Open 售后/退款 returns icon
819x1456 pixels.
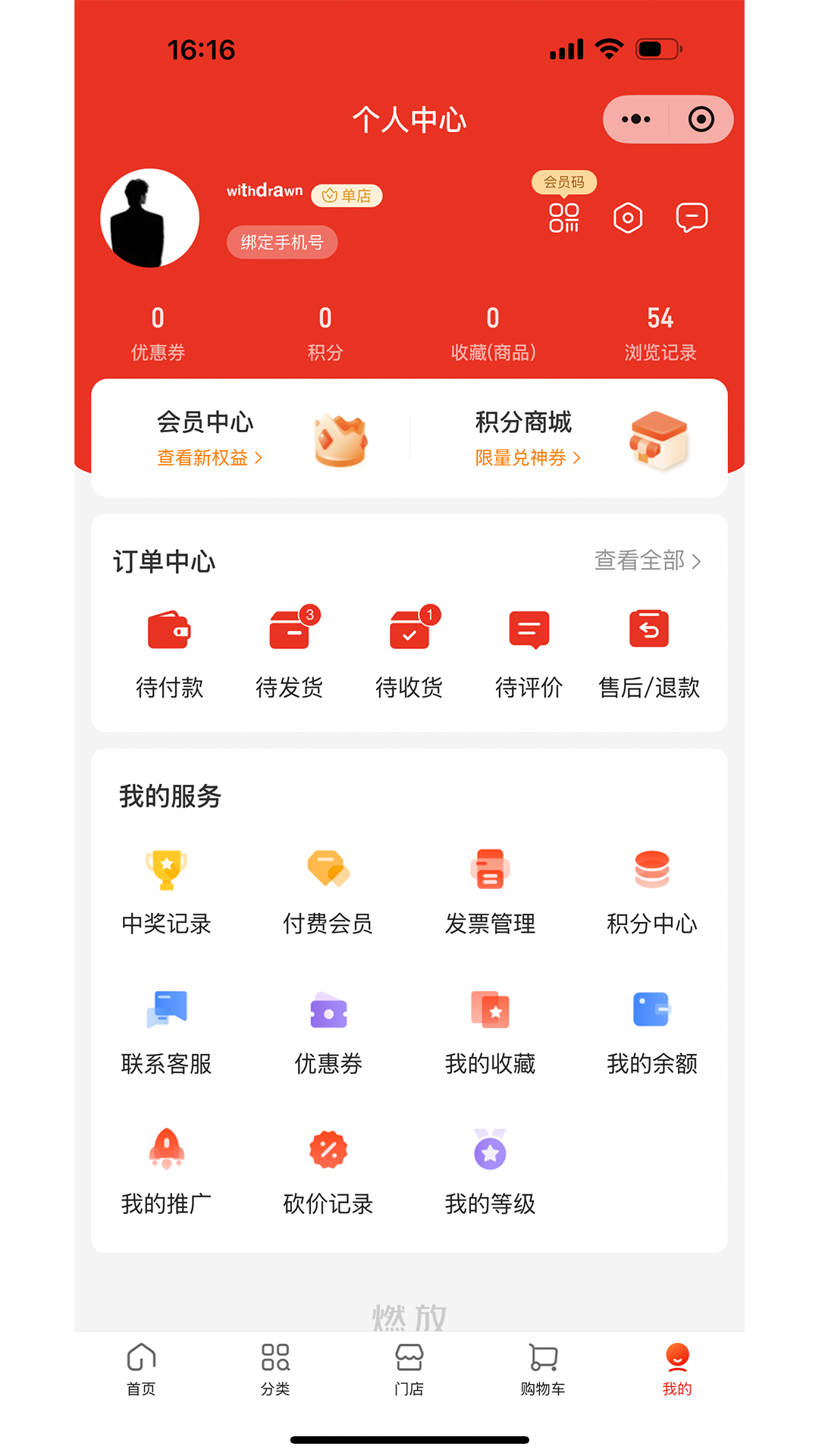[x=648, y=630]
